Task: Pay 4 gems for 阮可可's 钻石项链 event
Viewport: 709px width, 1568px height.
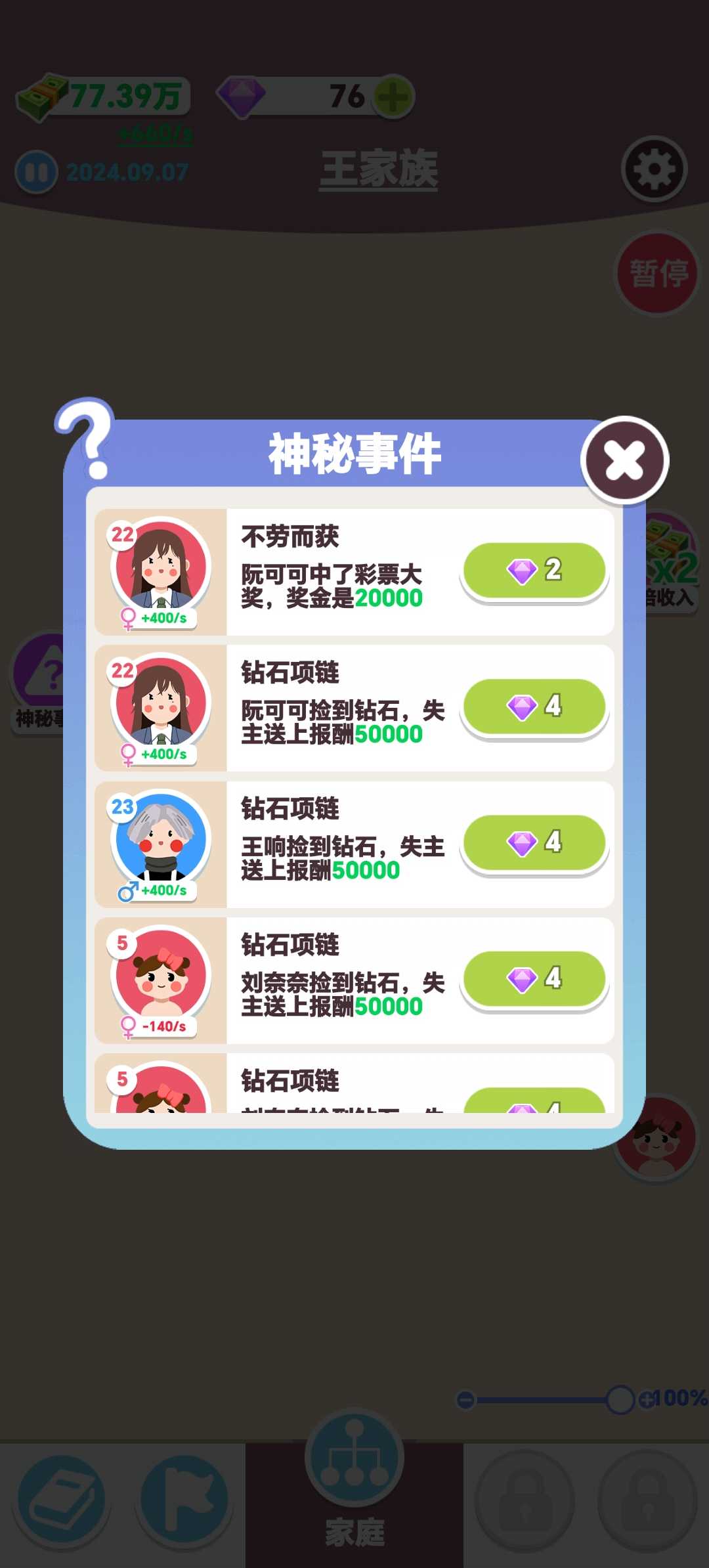Action: [534, 707]
